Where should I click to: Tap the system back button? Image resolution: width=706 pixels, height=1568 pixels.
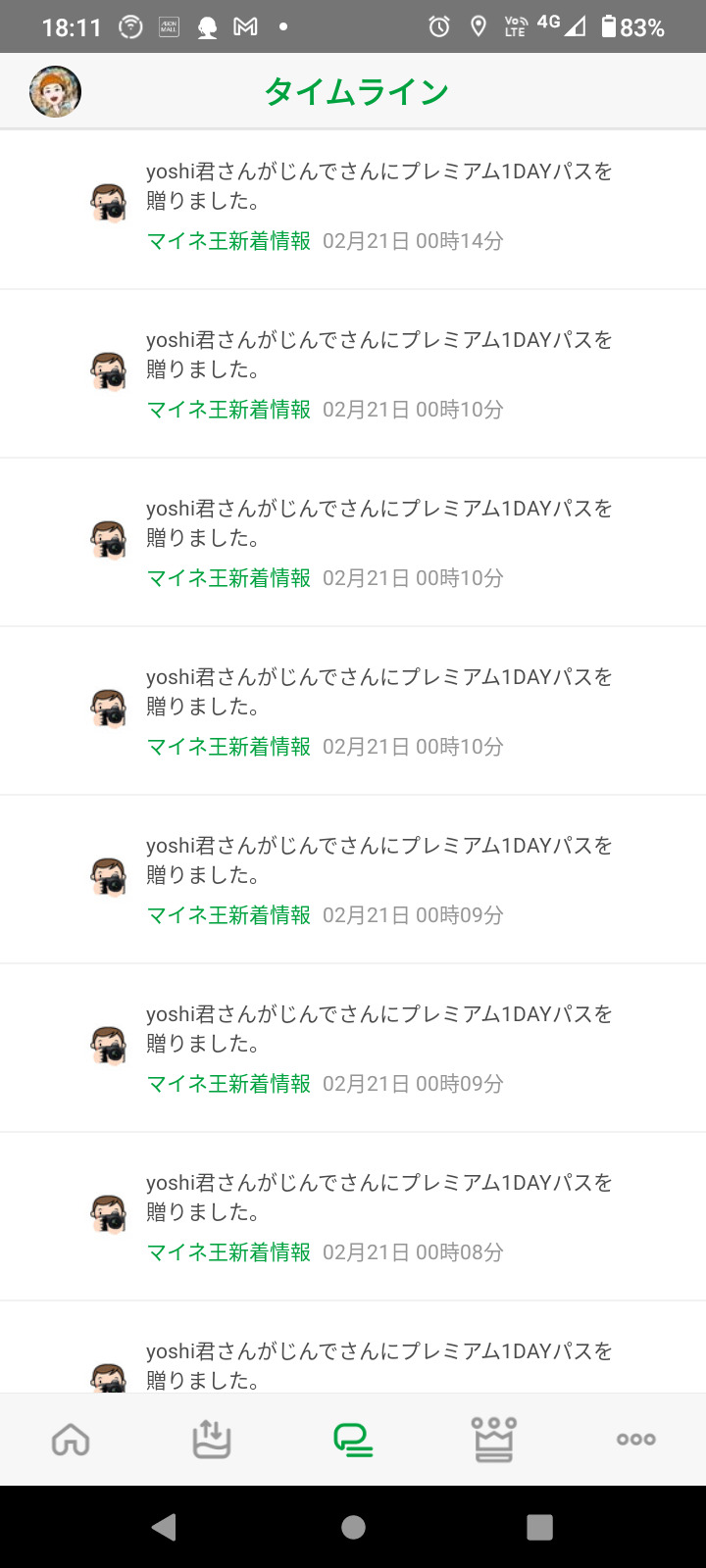point(165,1527)
